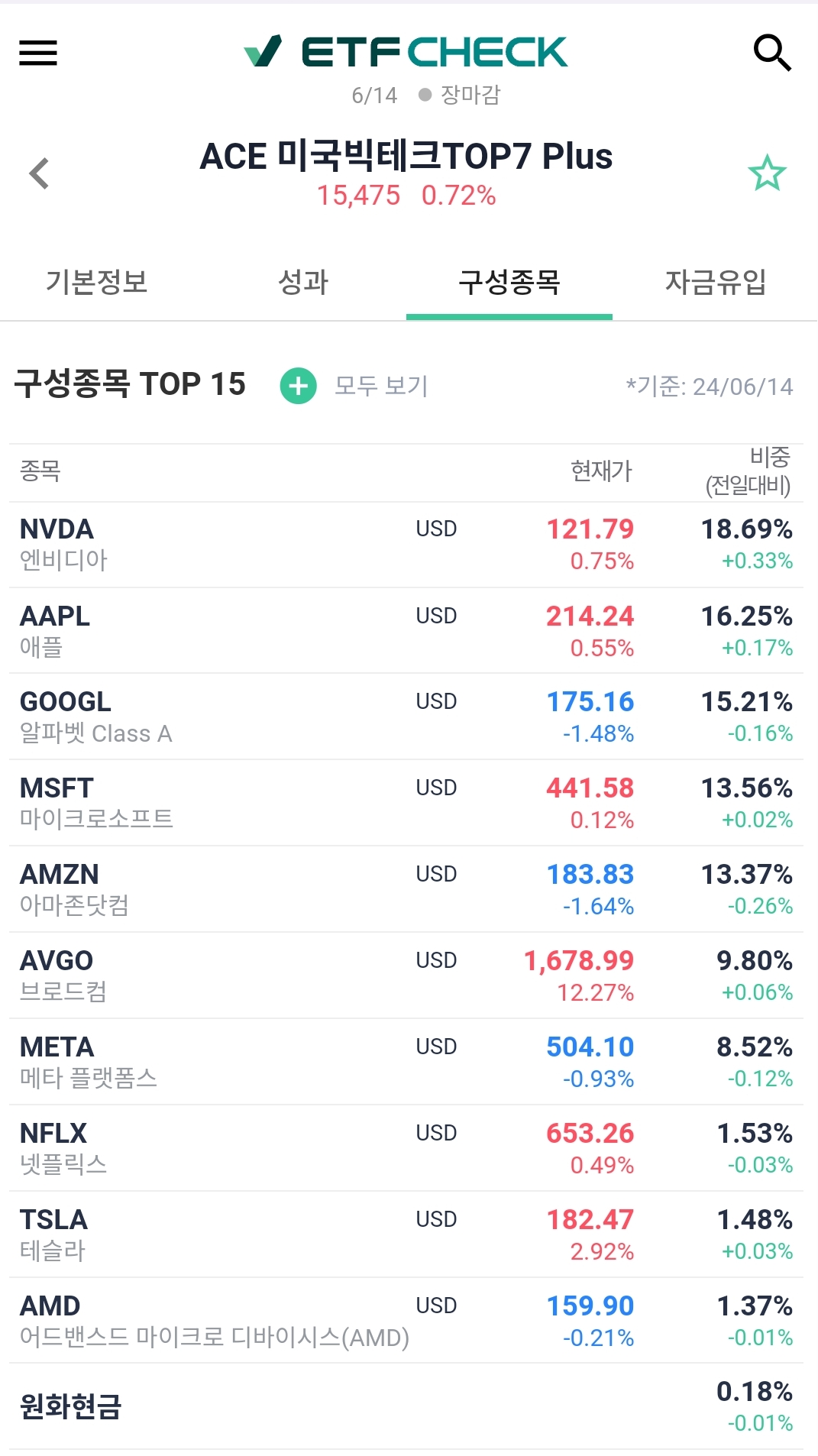Click the search magnifier icon
This screenshot has width=818, height=1456.
(x=773, y=52)
